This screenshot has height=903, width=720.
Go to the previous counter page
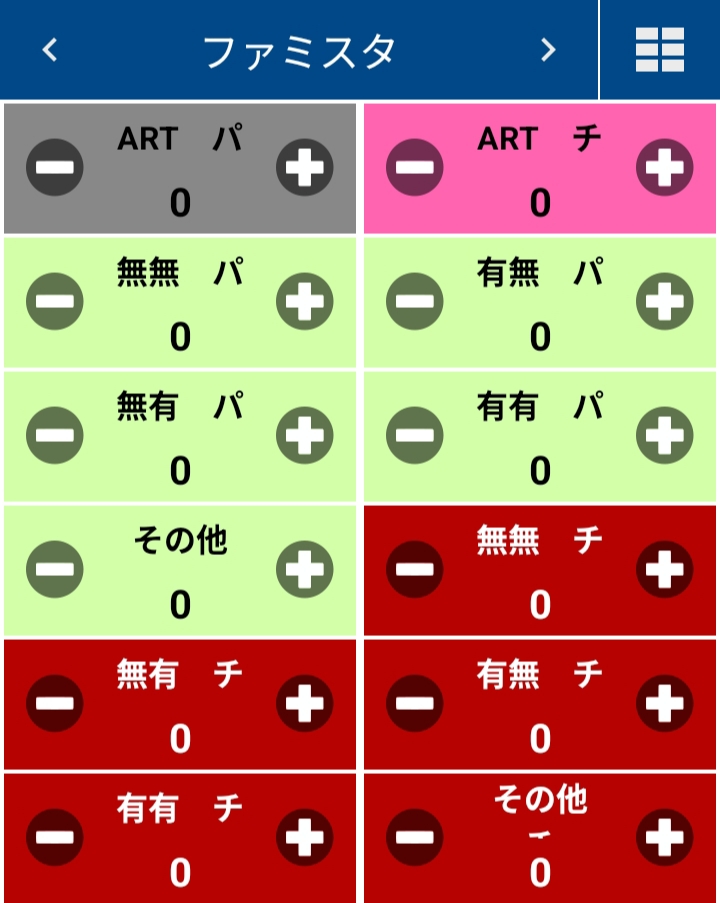[x=51, y=50]
